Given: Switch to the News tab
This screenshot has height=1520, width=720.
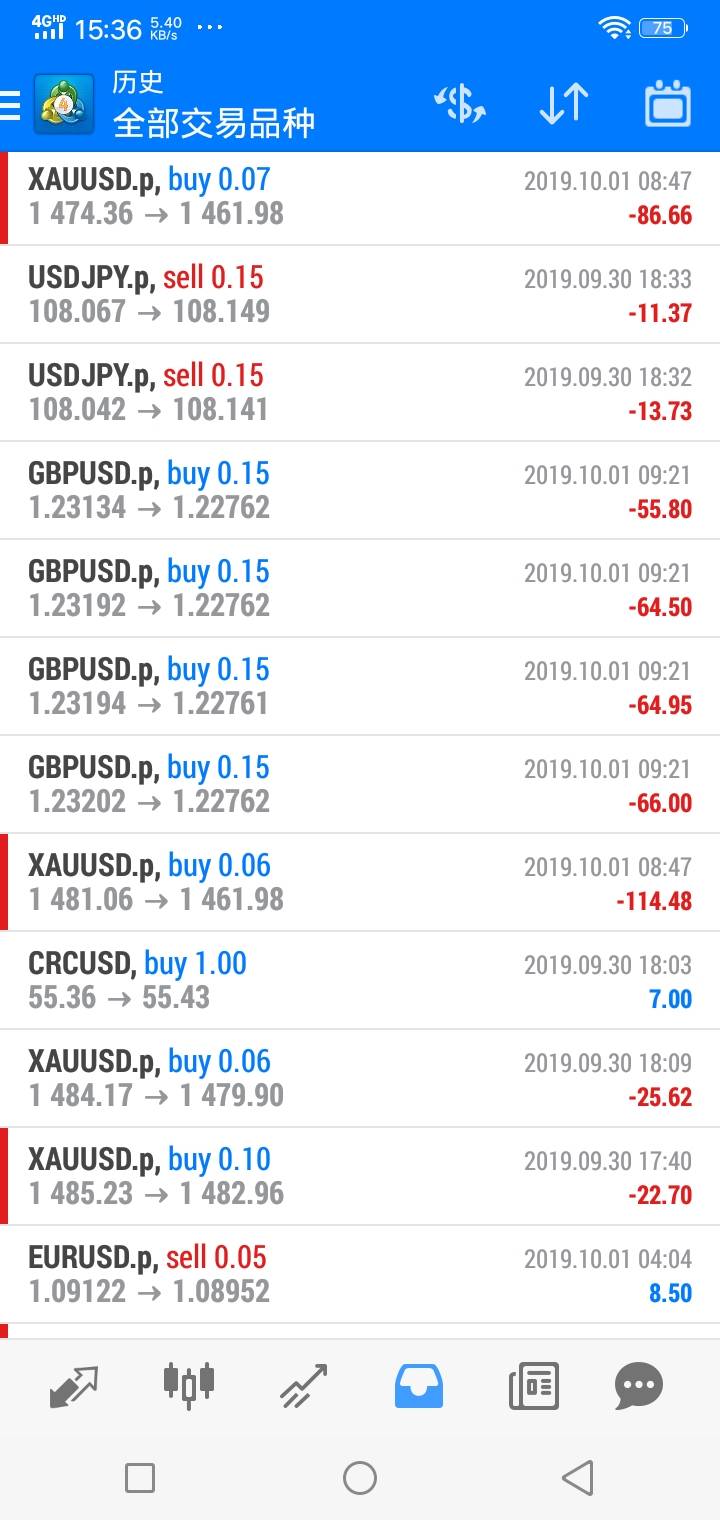Looking at the screenshot, I should (x=533, y=1386).
